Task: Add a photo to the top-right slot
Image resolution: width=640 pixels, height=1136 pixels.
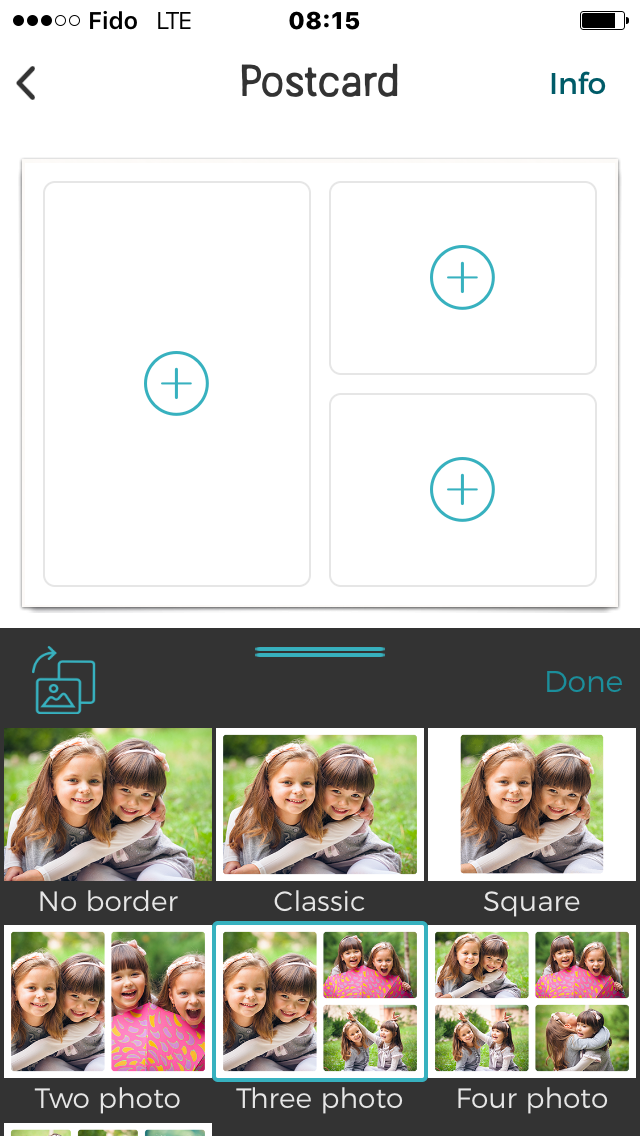Action: (x=462, y=277)
